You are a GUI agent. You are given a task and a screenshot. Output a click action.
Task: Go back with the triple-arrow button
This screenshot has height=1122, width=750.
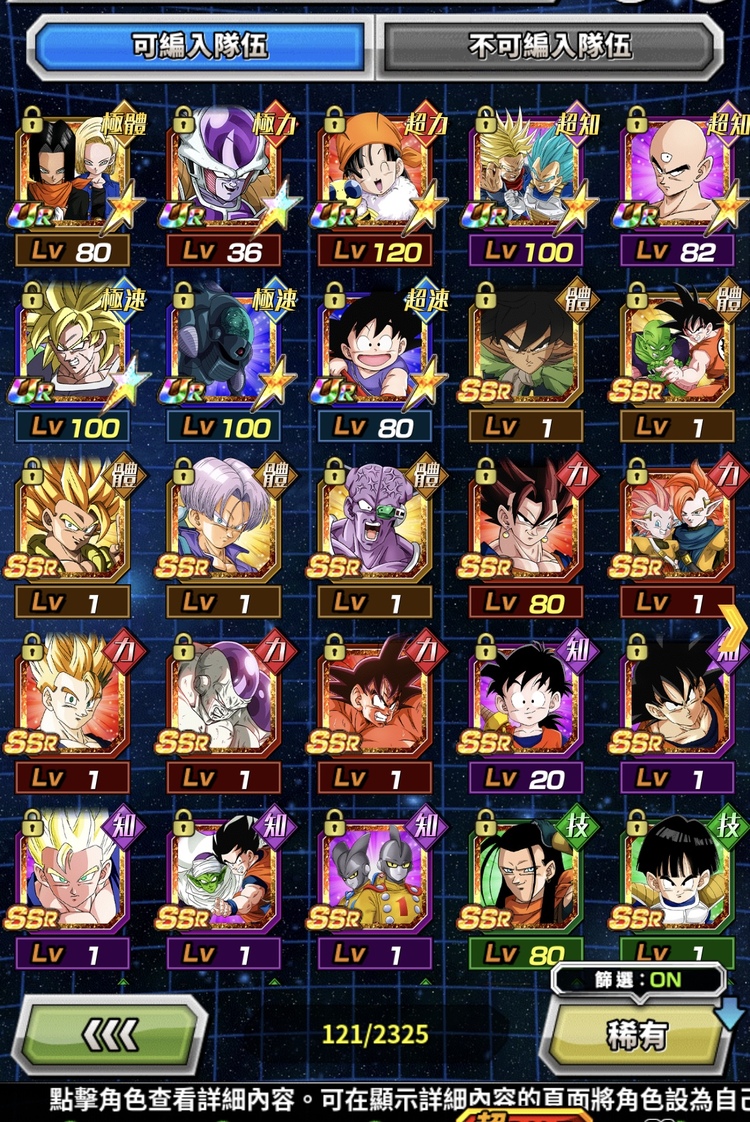point(112,1033)
